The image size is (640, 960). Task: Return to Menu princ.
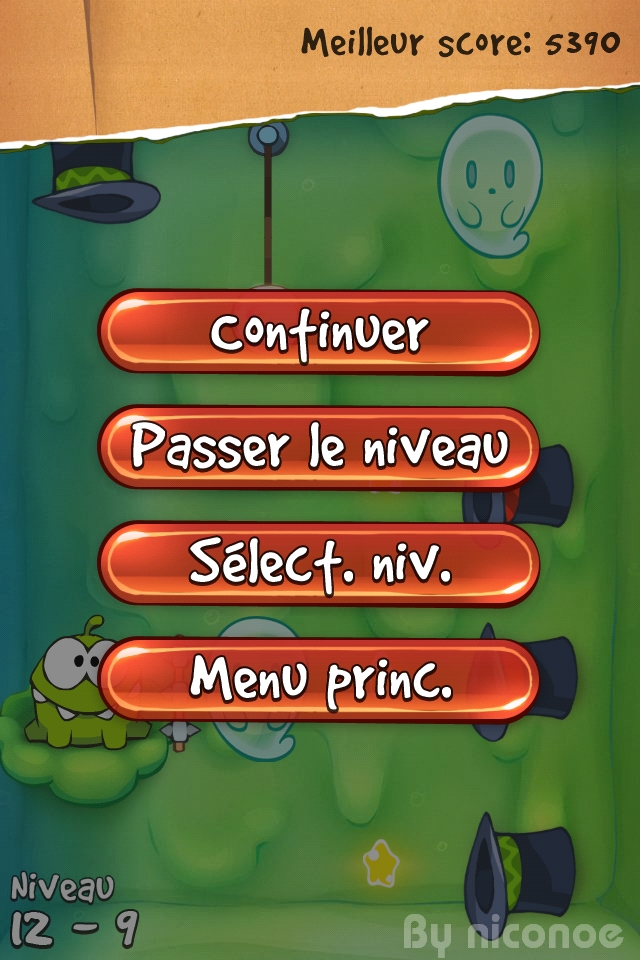319,680
